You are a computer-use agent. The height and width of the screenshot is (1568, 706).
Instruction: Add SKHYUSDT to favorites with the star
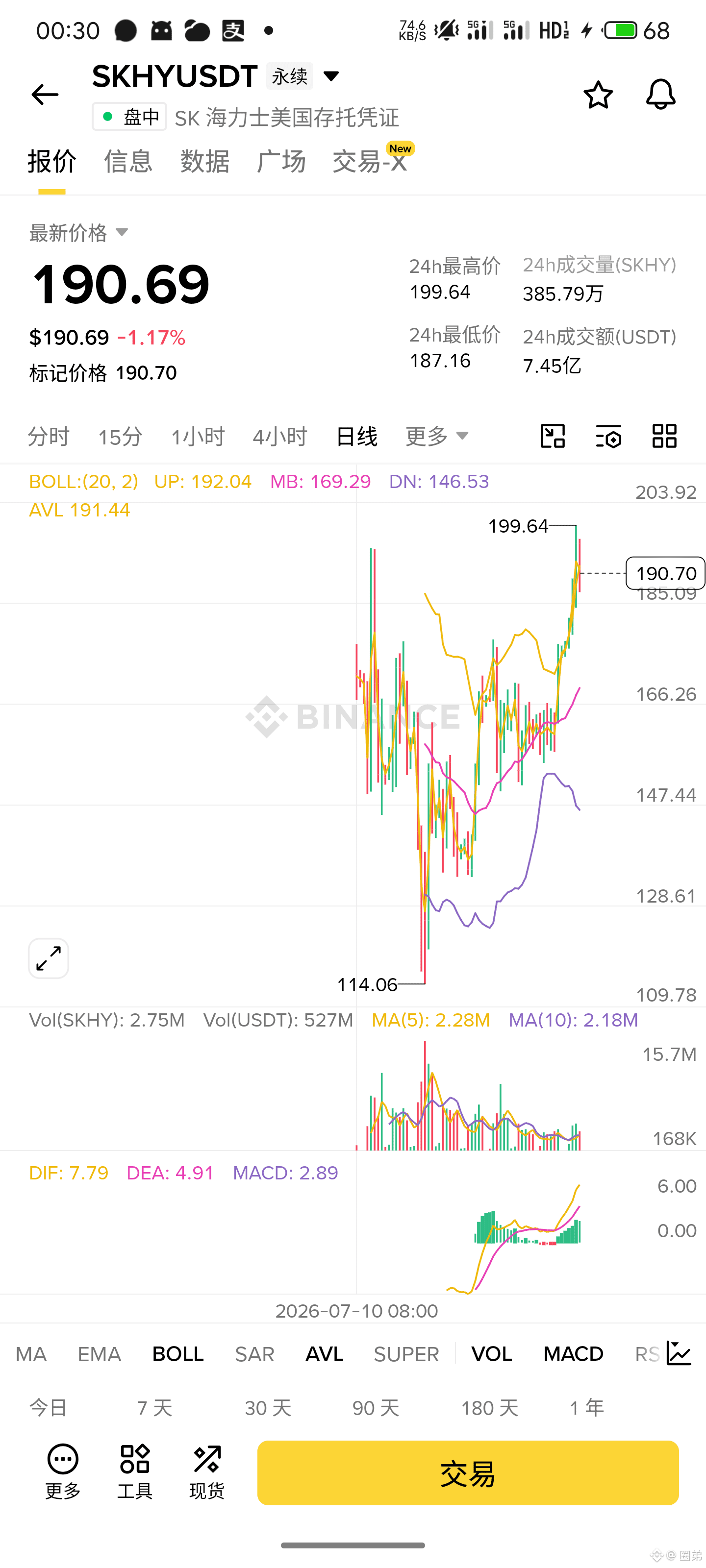pyautogui.click(x=598, y=95)
